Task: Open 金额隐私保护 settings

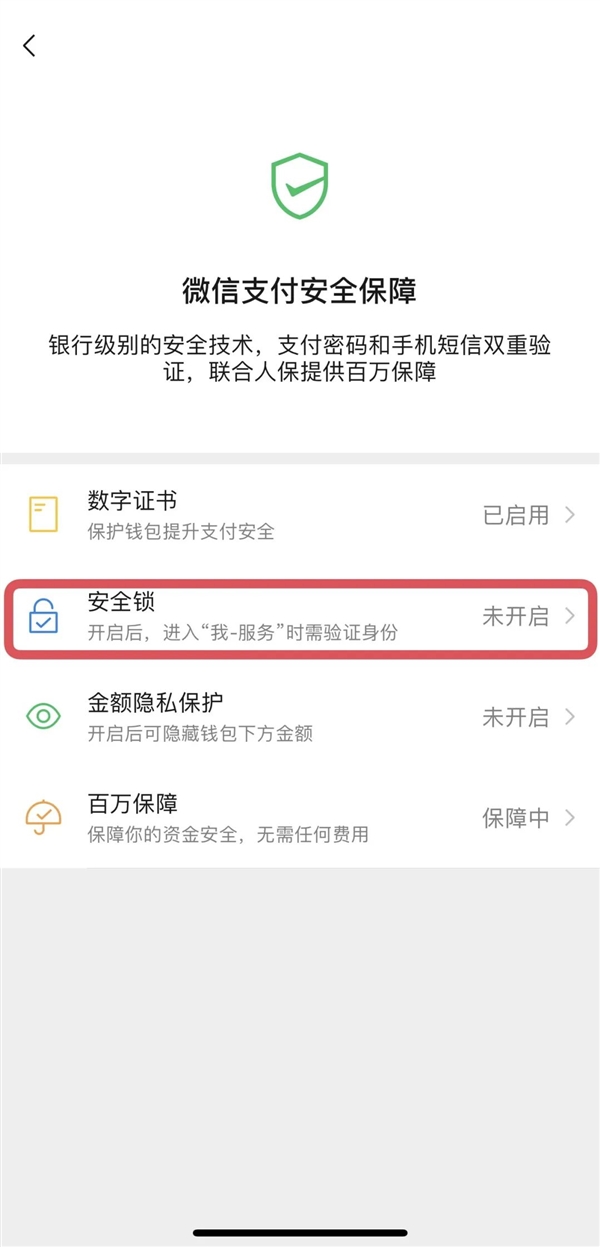Action: pyautogui.click(x=300, y=717)
